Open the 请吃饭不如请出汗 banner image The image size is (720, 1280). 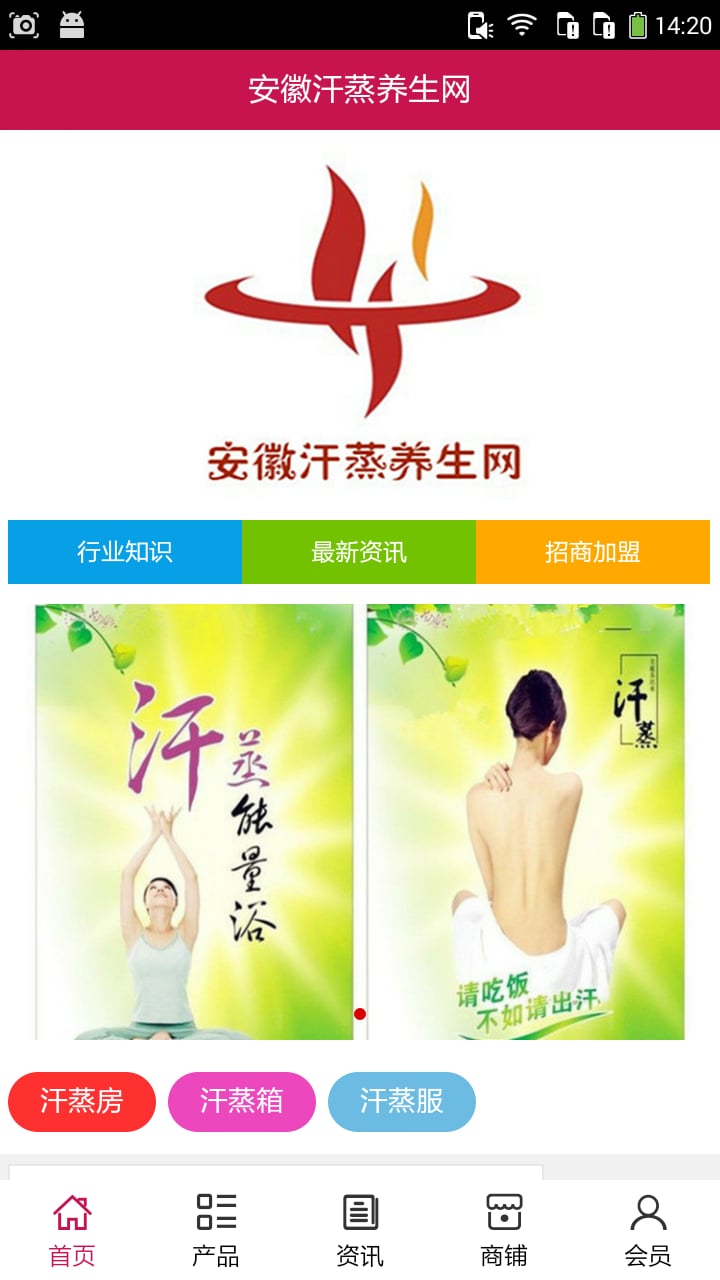525,820
